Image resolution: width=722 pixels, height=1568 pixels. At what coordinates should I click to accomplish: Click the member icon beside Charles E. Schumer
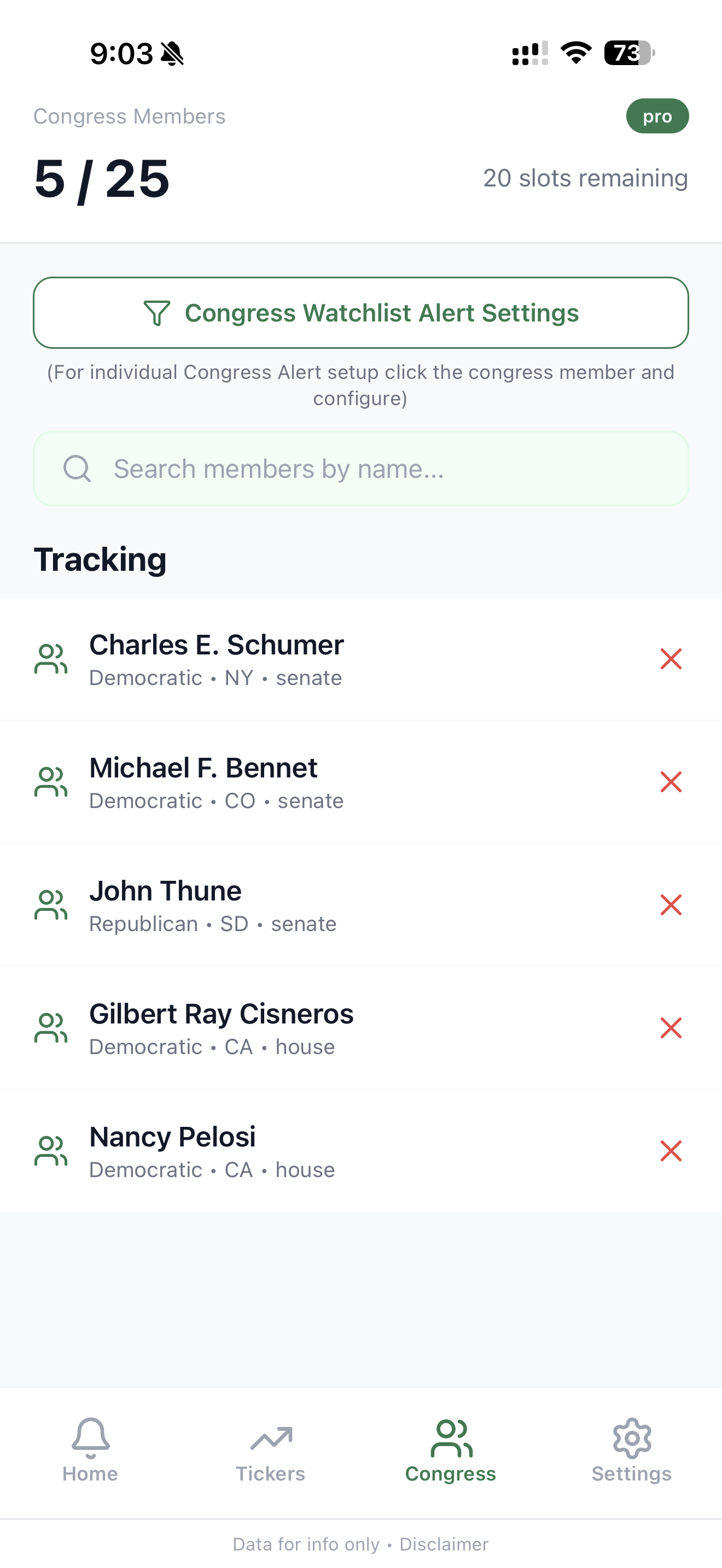click(51, 659)
